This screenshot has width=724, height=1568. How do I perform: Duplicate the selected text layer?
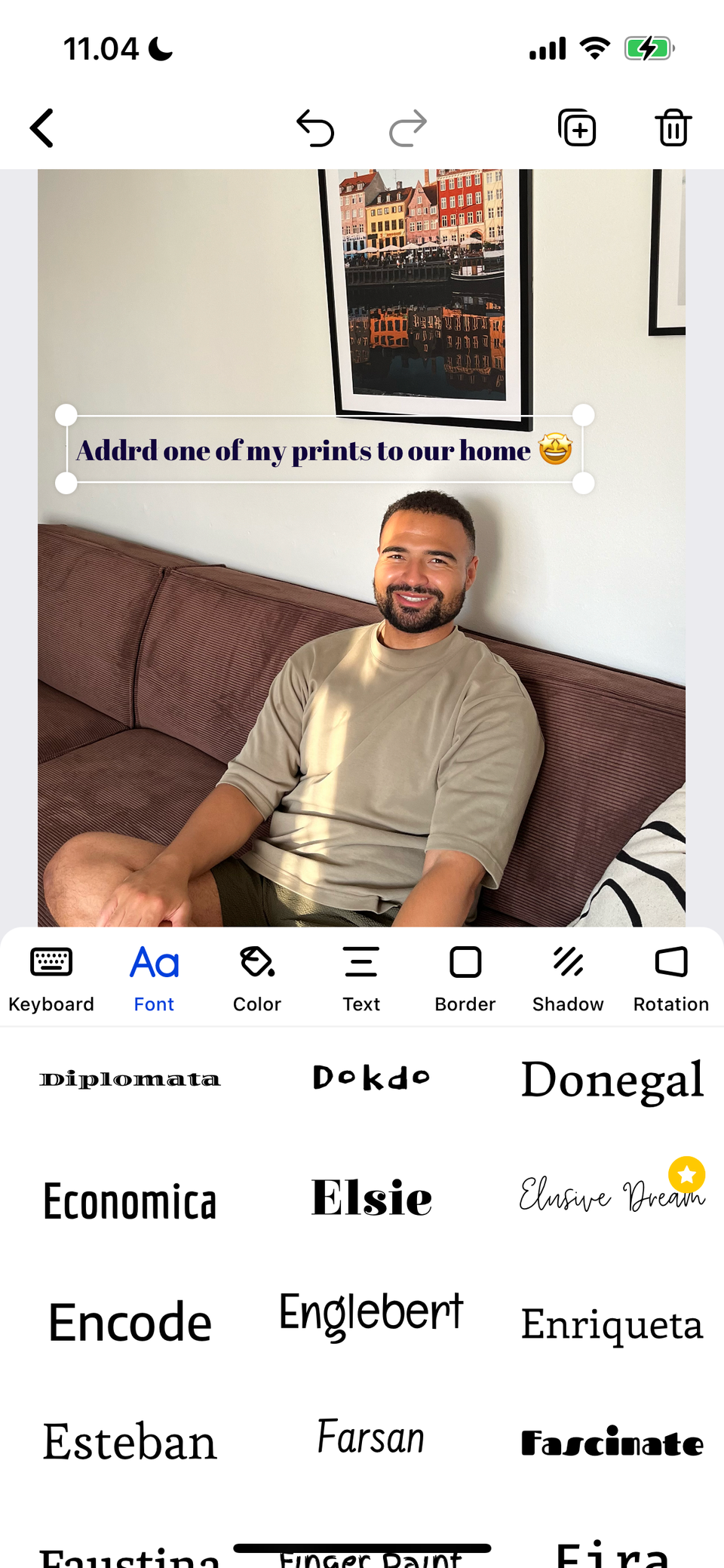pyautogui.click(x=577, y=128)
